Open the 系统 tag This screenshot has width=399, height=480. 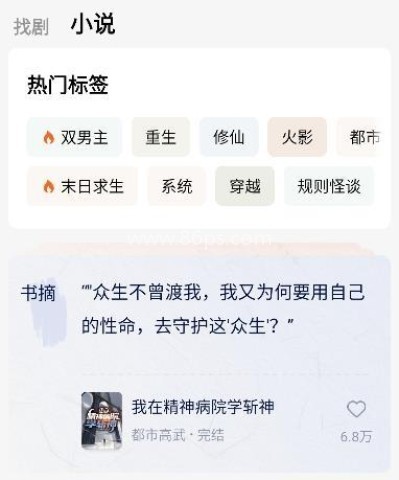tap(177, 186)
